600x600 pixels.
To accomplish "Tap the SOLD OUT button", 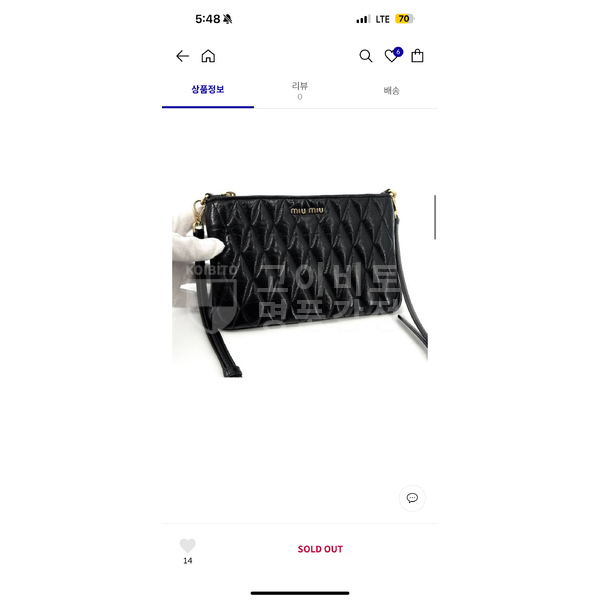I will point(320,549).
